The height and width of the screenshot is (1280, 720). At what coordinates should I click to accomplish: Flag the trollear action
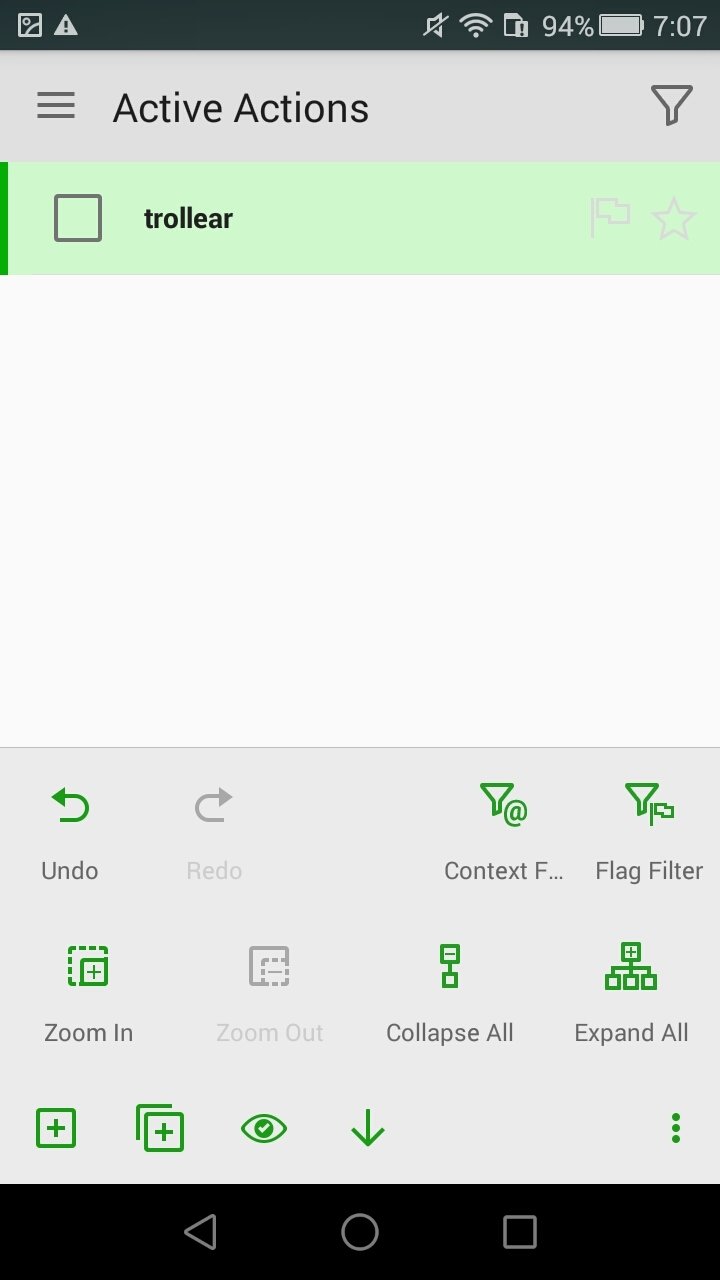click(610, 217)
